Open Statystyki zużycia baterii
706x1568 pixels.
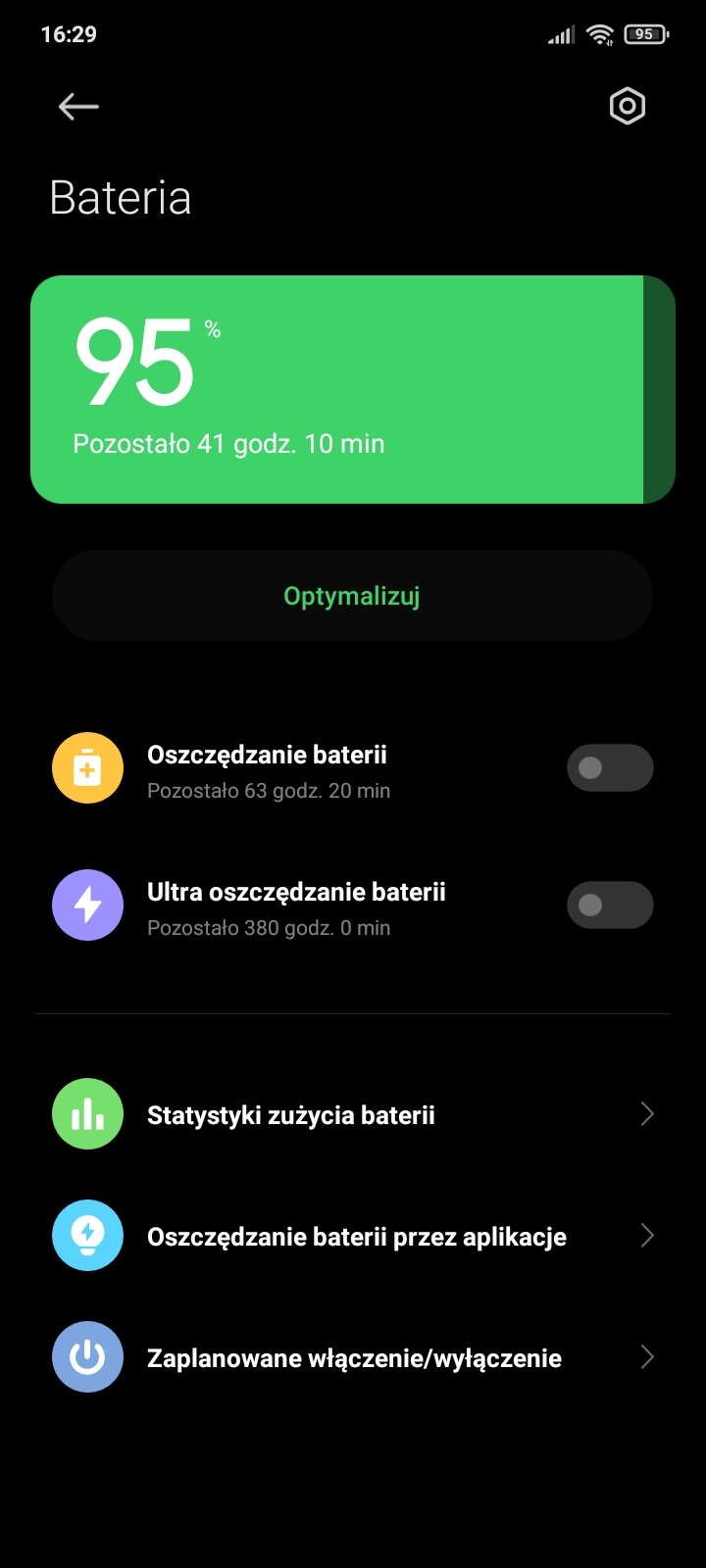353,1114
